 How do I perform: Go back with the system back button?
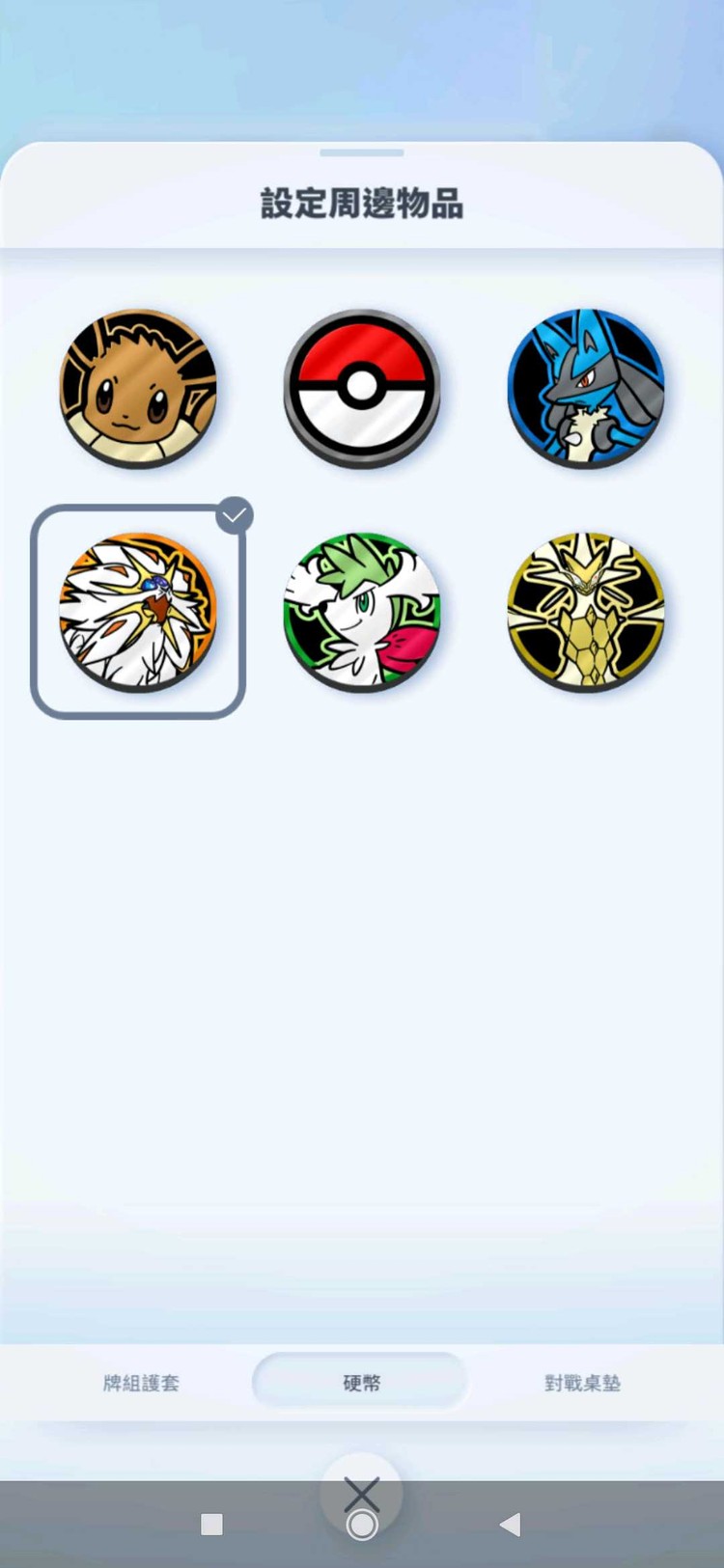(x=511, y=1525)
